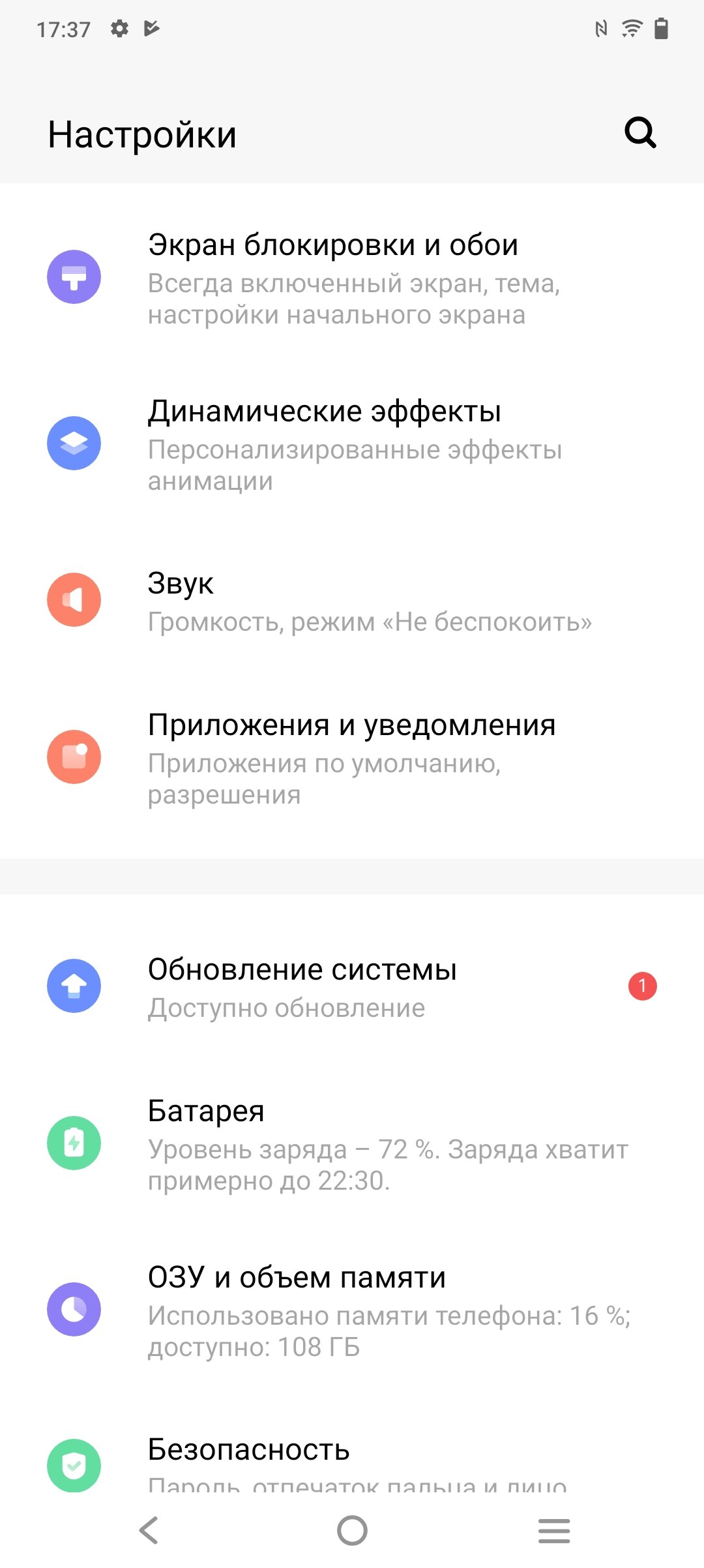Screen dimensions: 704x1568
Task: Open Динамические эффекты settings
Action: click(x=352, y=444)
